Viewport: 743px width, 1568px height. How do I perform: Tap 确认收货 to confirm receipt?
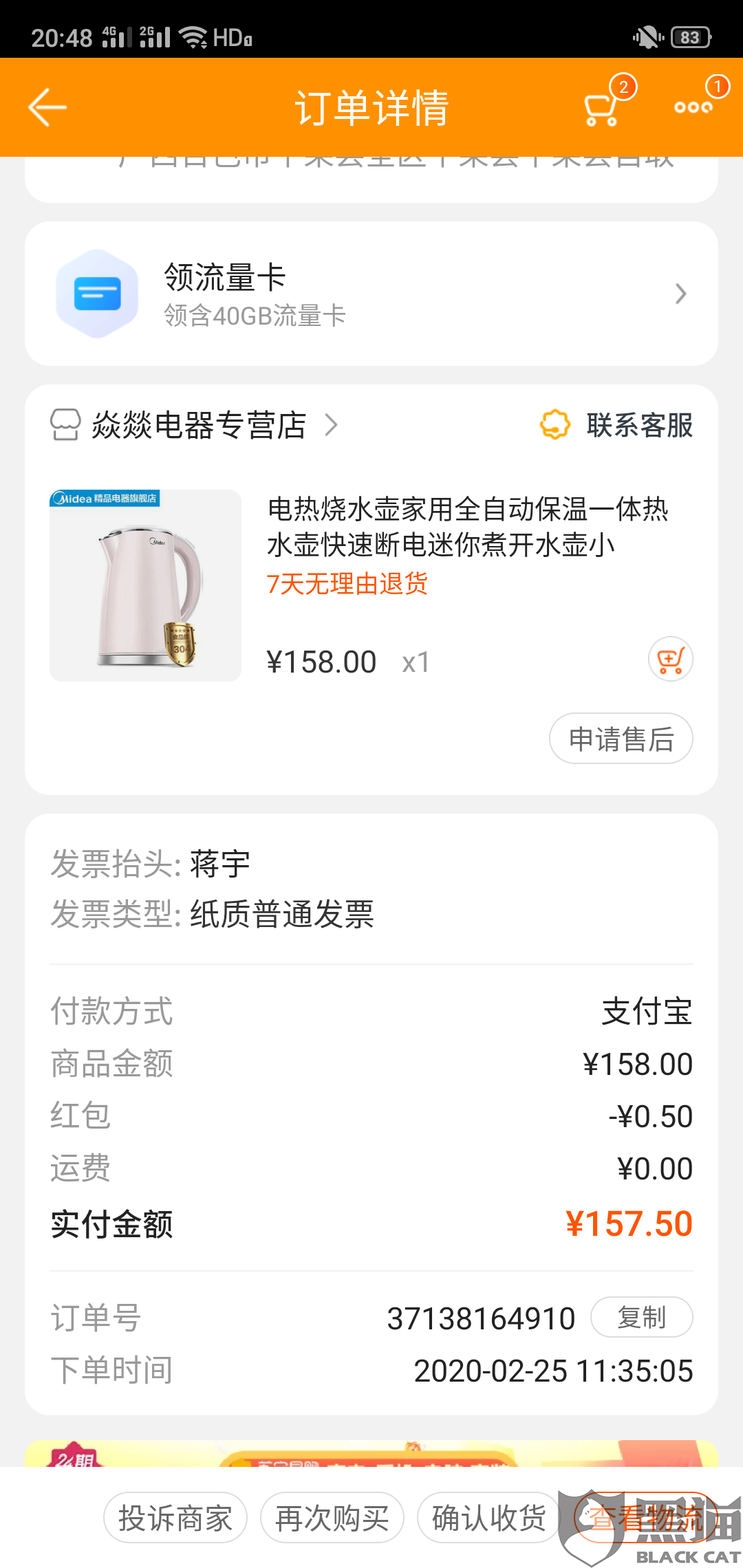click(x=488, y=1518)
